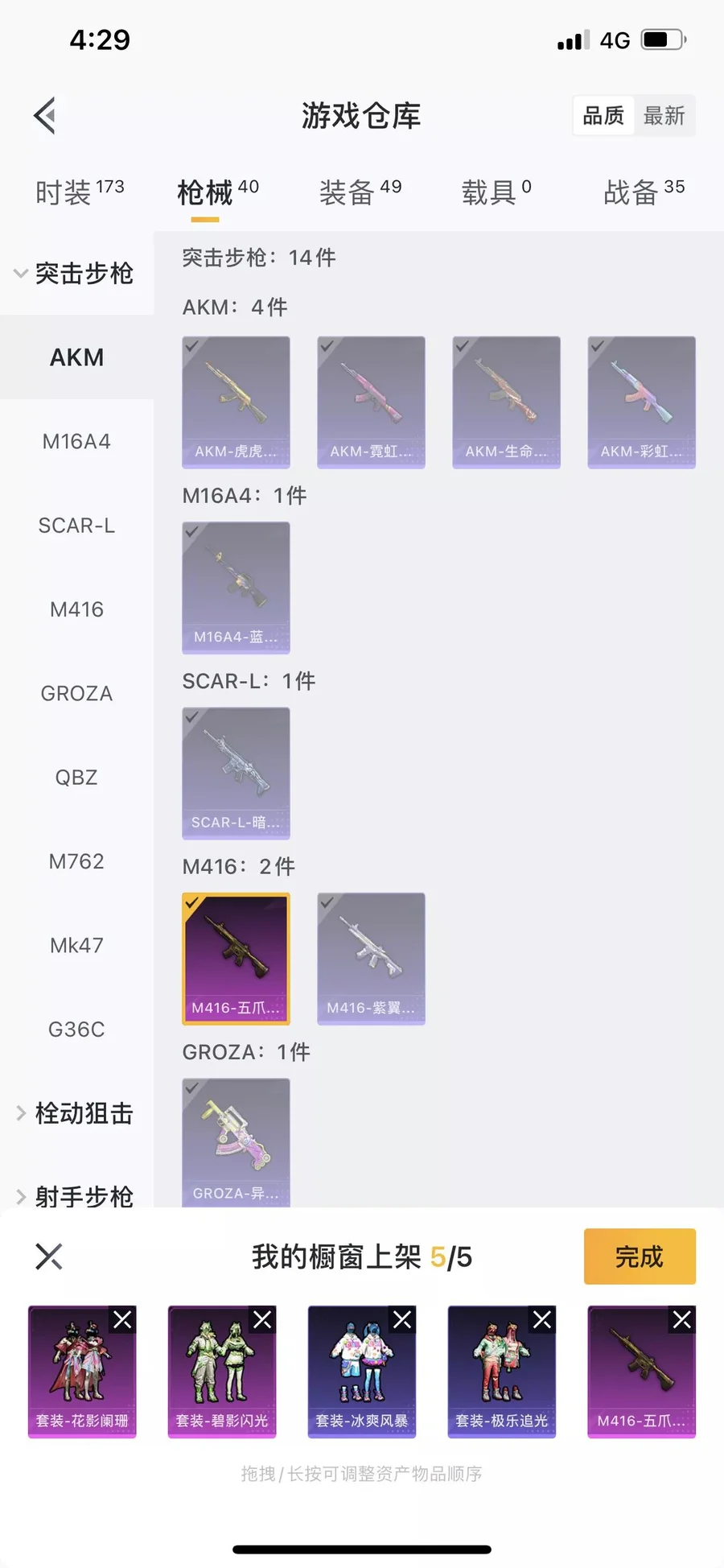The width and height of the screenshot is (724, 1568).
Task: Remove M416-五爪 from showcase
Action: tap(682, 1319)
